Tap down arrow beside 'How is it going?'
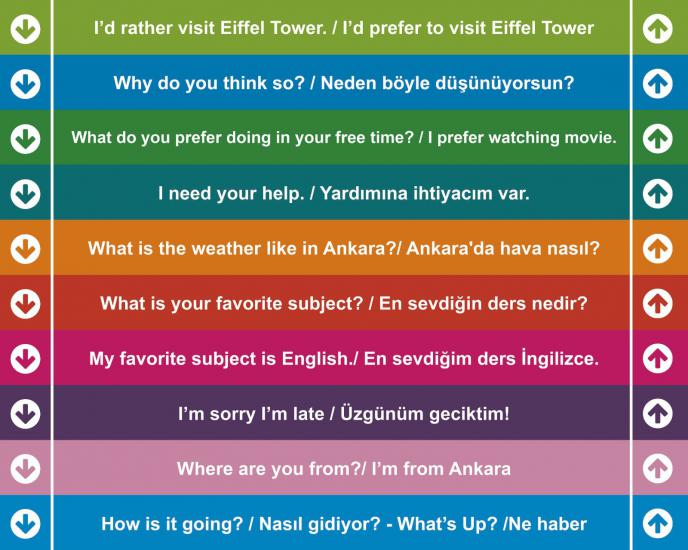 point(25,522)
